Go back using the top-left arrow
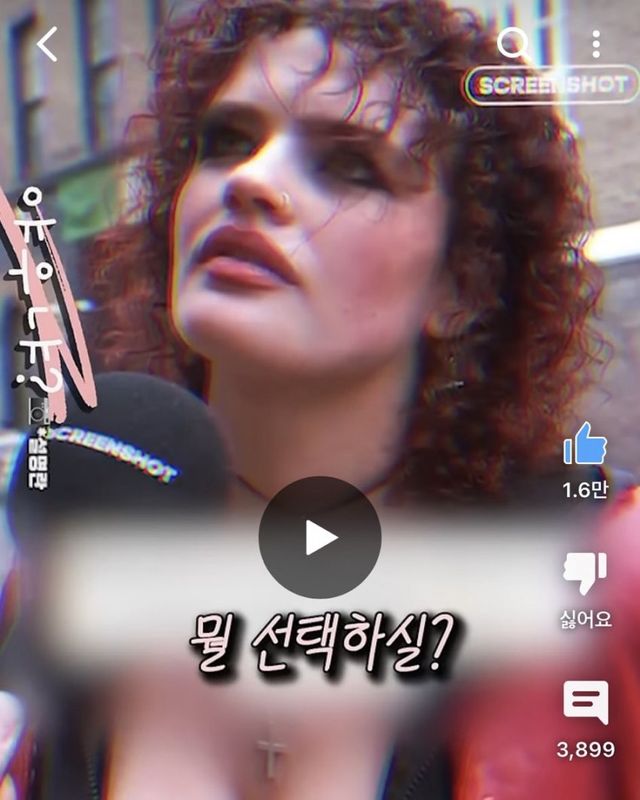Image resolution: width=640 pixels, height=800 pixels. [x=47, y=44]
